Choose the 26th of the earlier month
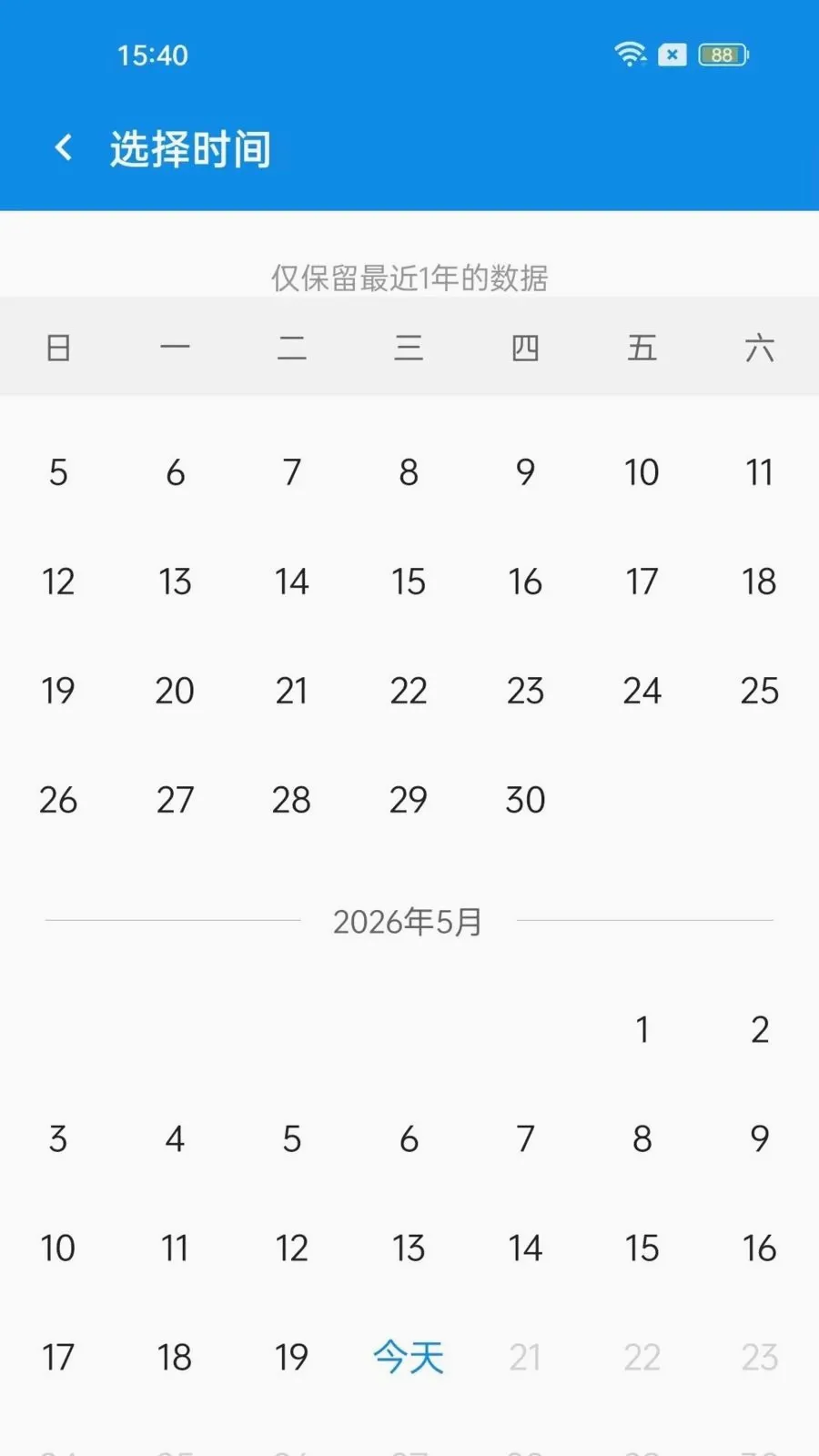819x1456 pixels. click(x=58, y=800)
